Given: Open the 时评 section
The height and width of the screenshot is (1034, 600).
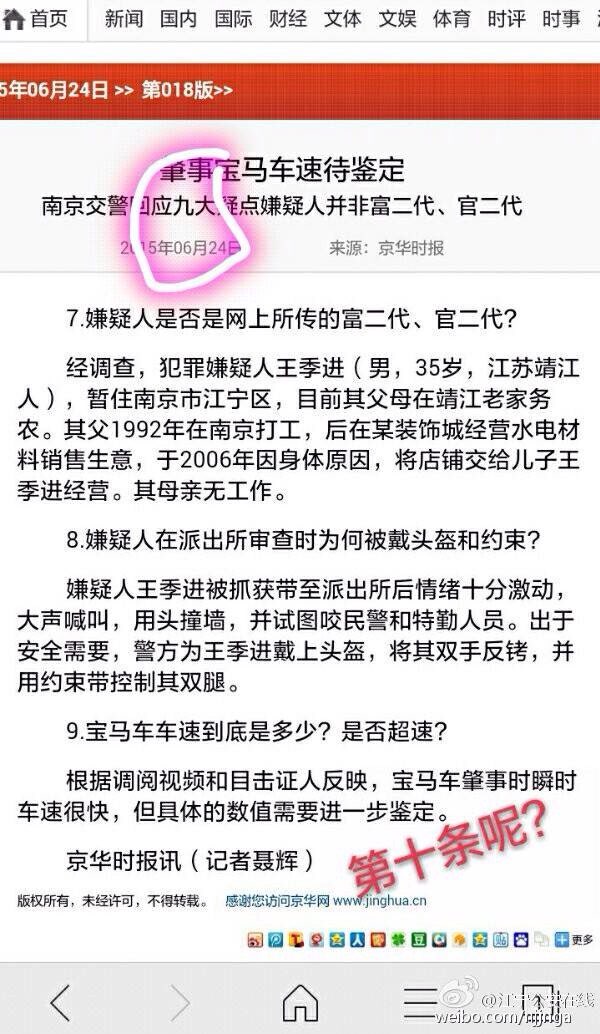Looking at the screenshot, I should click(x=507, y=19).
